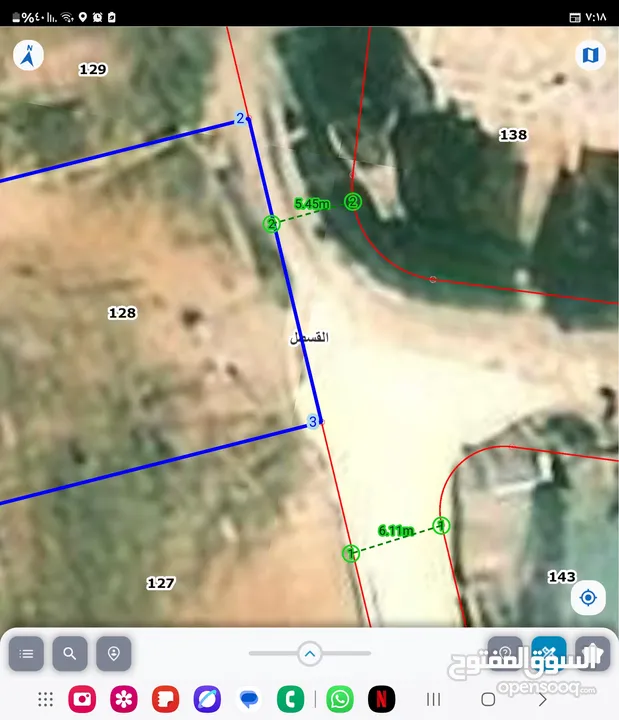Screen dimensions: 619x720
Task: Show recent apps
Action: [434, 699]
